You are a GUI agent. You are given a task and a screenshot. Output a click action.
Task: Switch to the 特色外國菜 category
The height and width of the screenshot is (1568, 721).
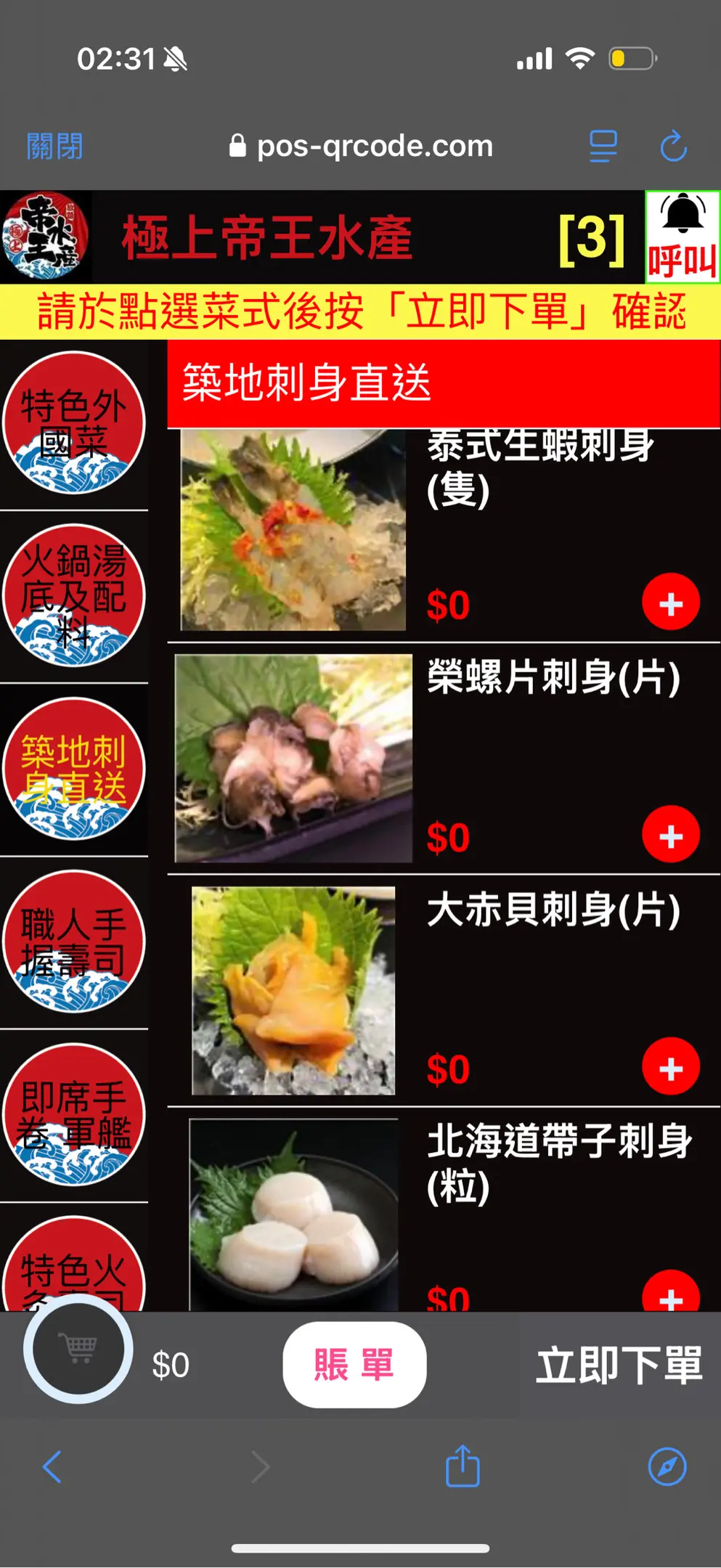[x=73, y=423]
